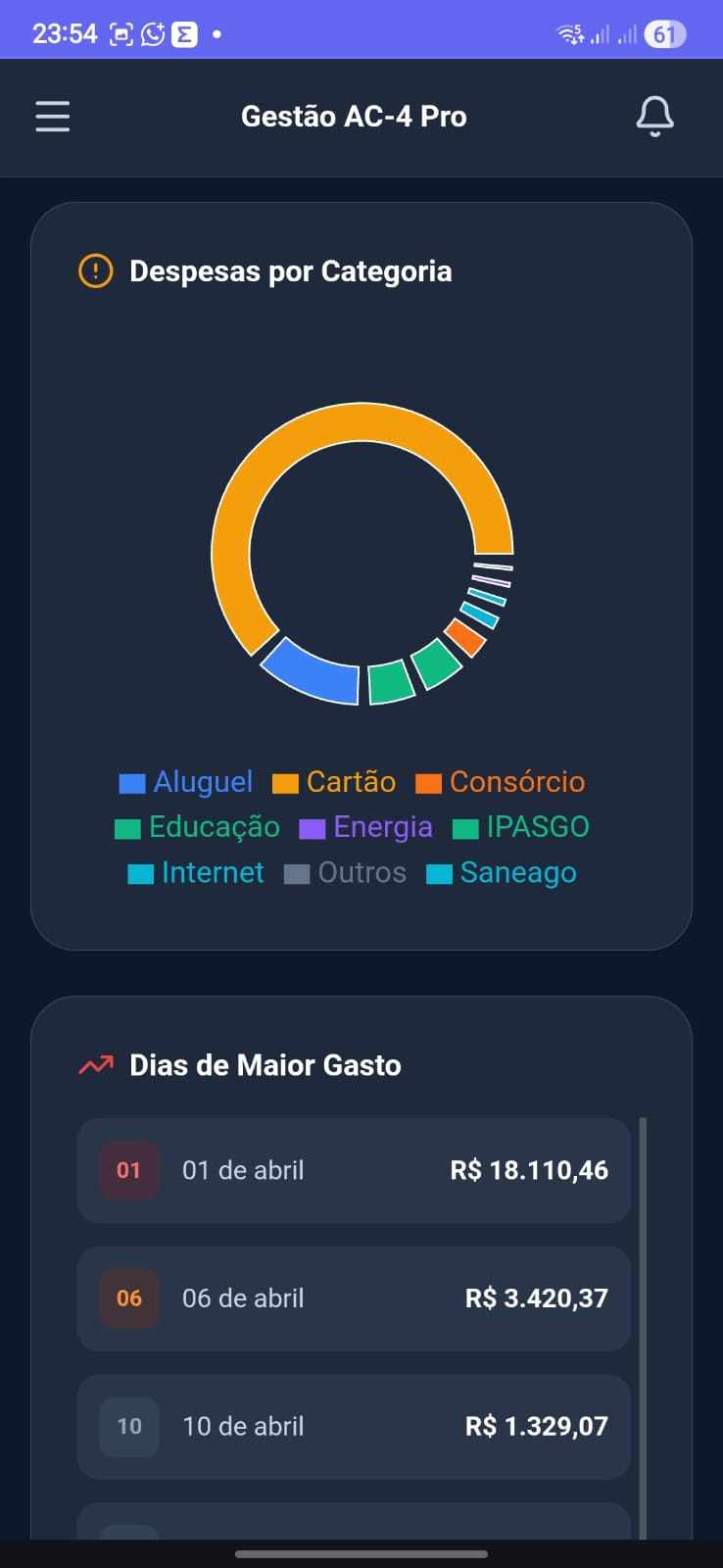Open the hamburger navigation menu
Screen dimensions: 723x1568
click(52, 116)
